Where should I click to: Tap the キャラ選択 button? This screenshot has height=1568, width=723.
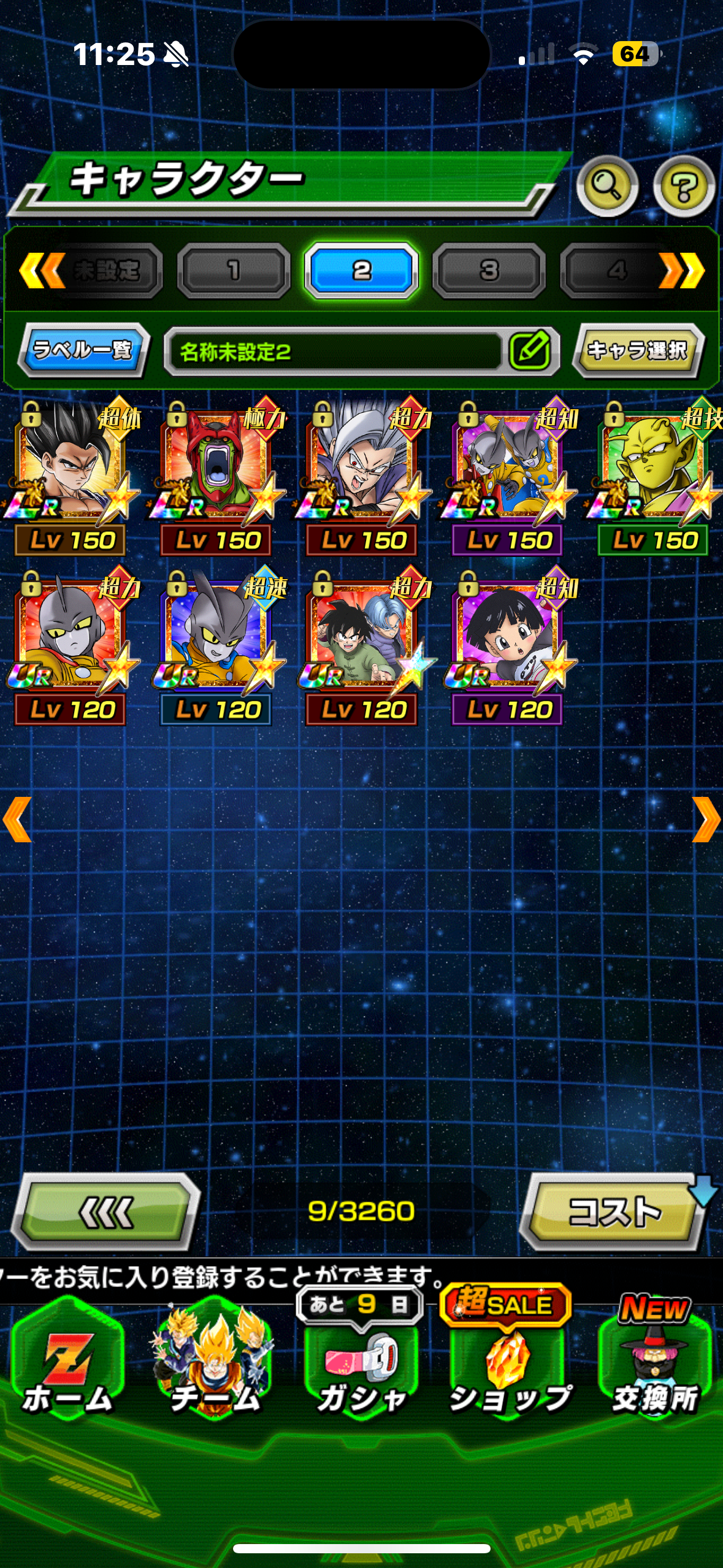pyautogui.click(x=638, y=350)
